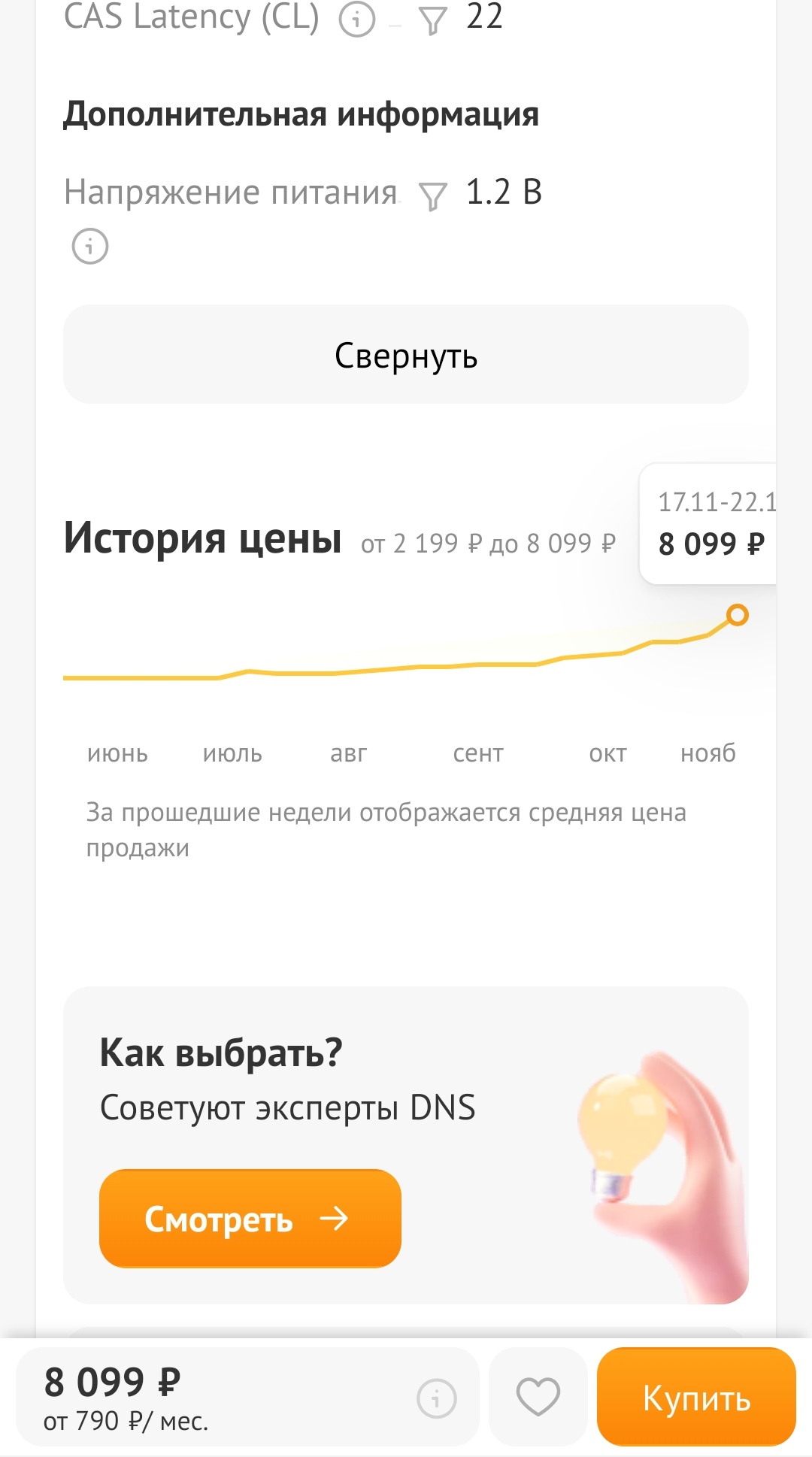This screenshot has width=812, height=1457.
Task: Open price info icon in the bottom bar
Action: (437, 1398)
